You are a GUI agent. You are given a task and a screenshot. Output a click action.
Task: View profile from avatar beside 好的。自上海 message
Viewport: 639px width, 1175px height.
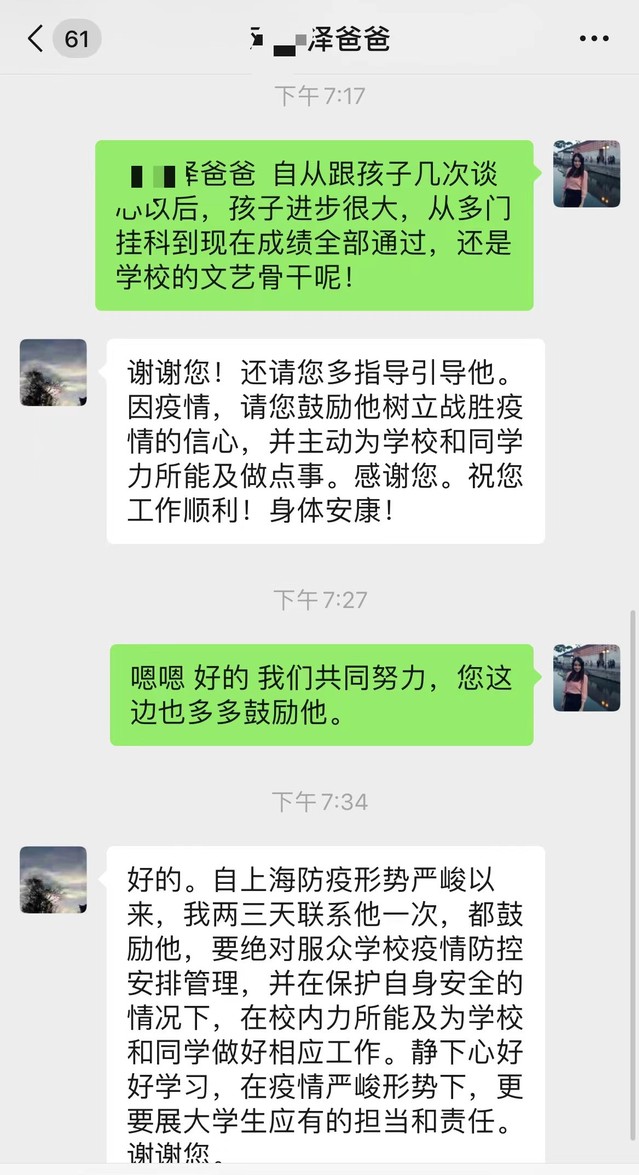(53, 879)
